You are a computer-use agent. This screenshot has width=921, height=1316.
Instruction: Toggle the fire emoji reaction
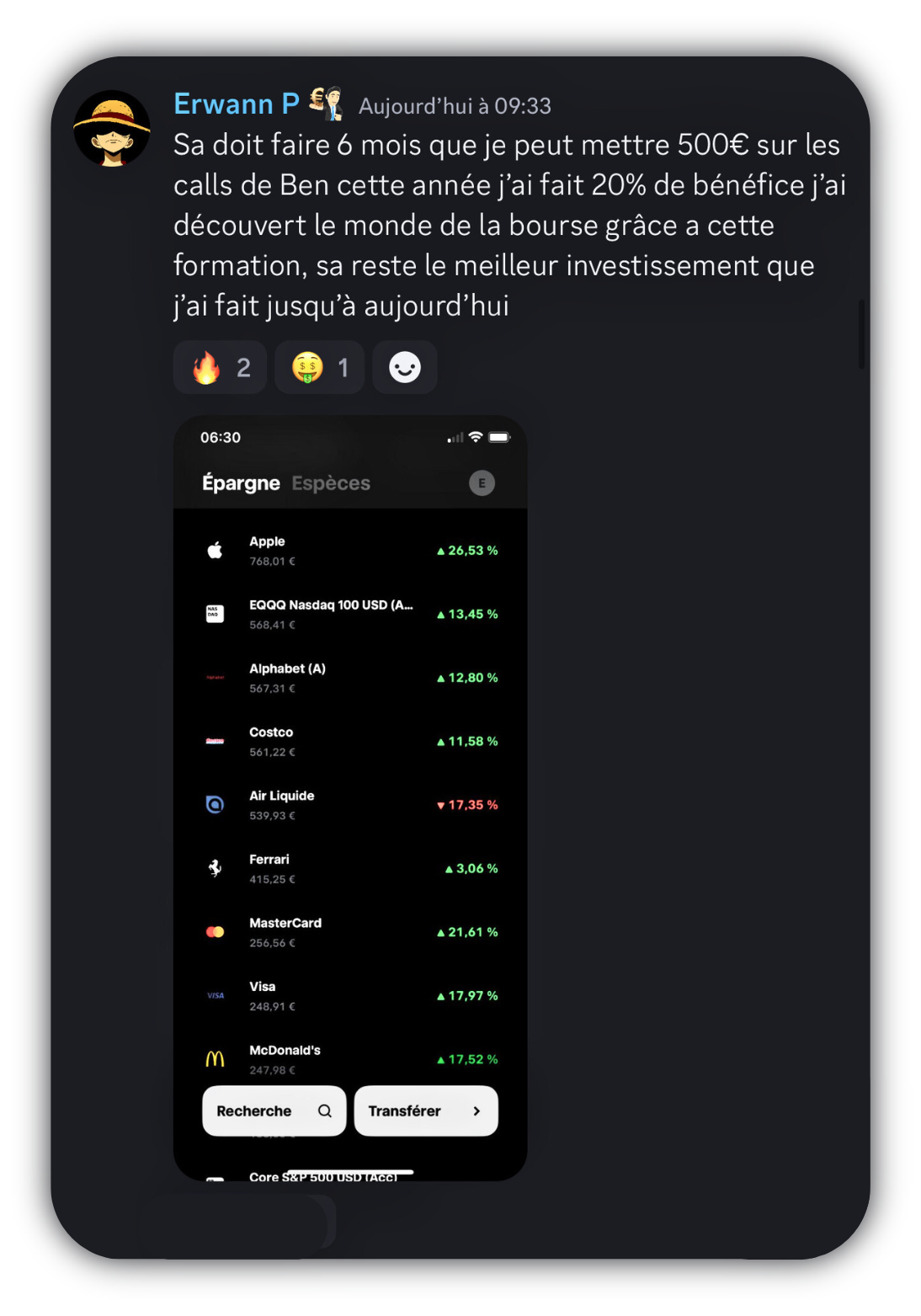[x=219, y=366]
